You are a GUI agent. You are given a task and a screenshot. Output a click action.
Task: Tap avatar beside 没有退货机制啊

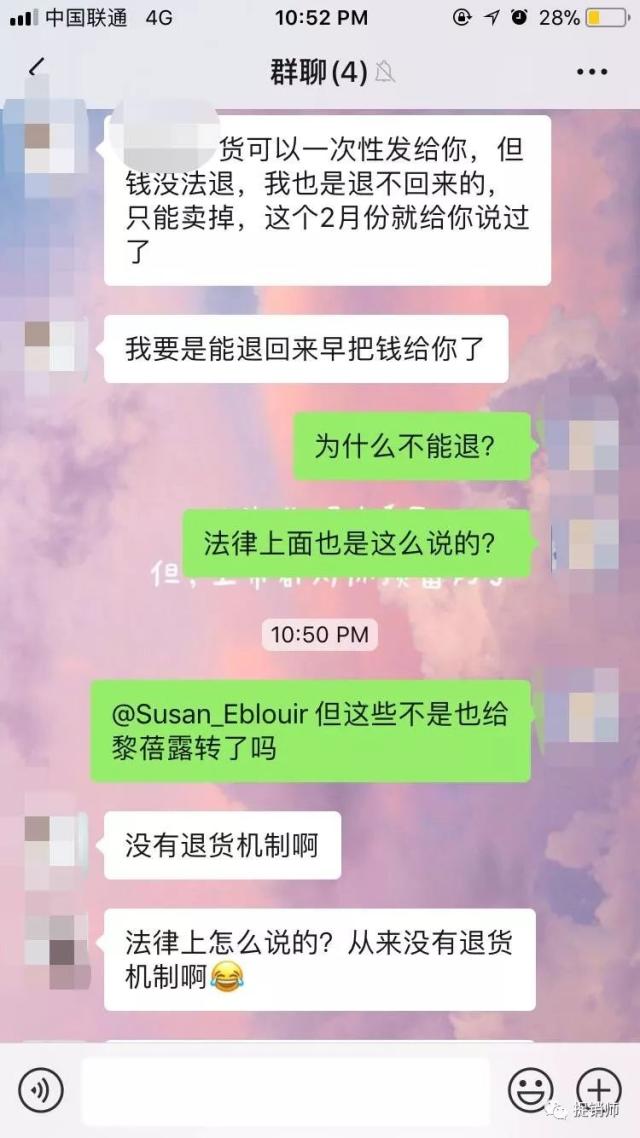50,843
